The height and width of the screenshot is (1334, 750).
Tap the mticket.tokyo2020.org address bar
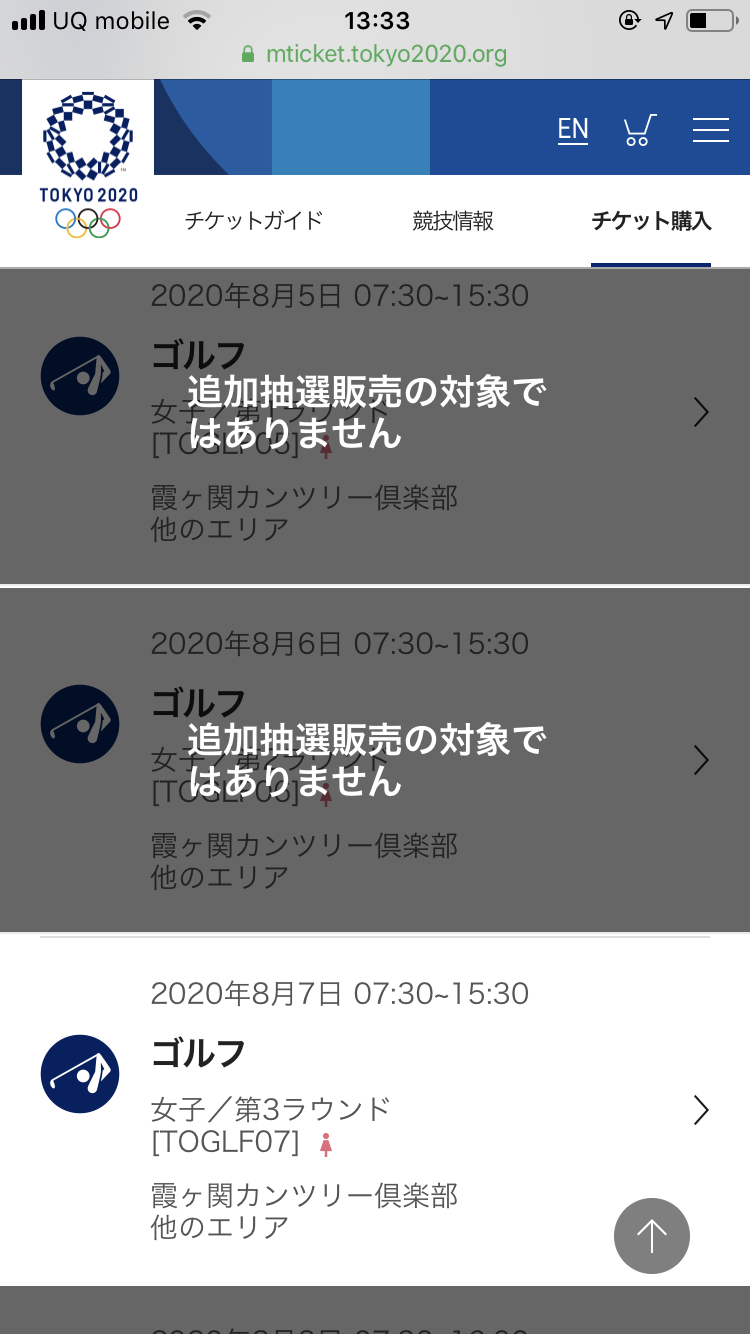coord(375,54)
